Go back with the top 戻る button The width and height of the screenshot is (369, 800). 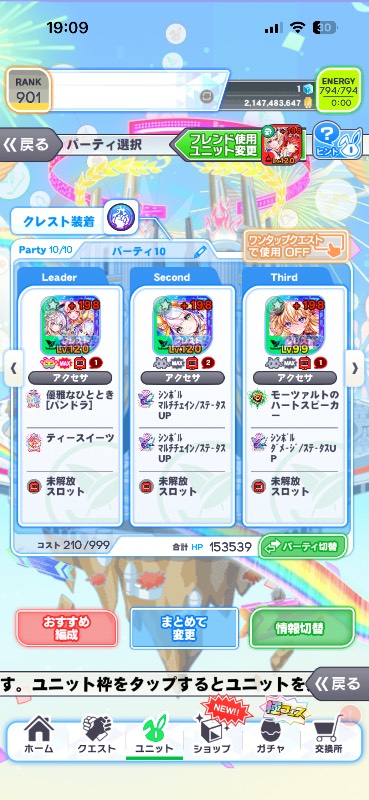click(26, 144)
